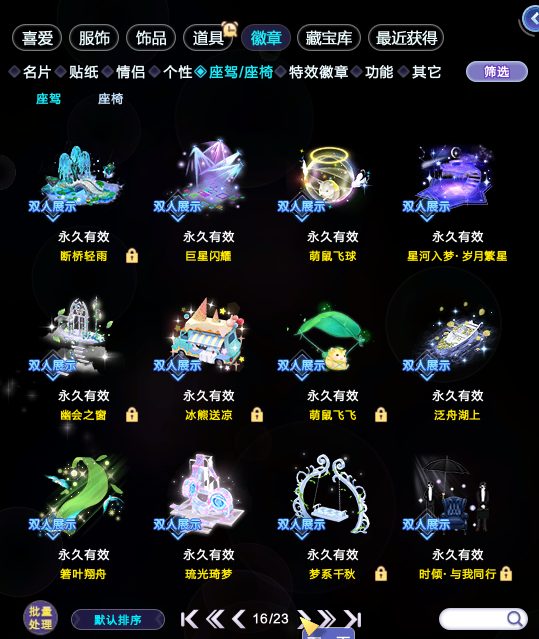Switch to the 藏宝库 tab

329,38
